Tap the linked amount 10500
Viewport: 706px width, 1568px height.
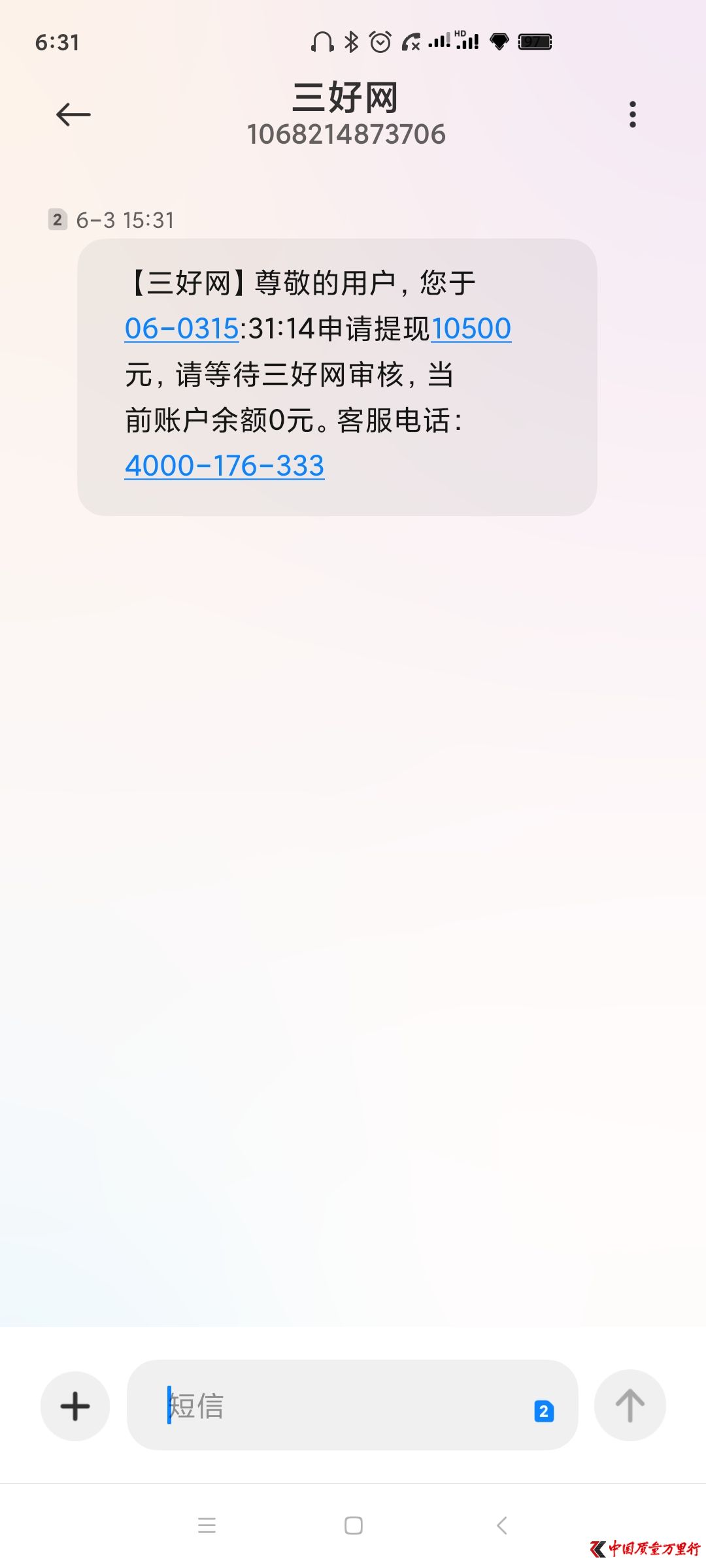click(471, 329)
